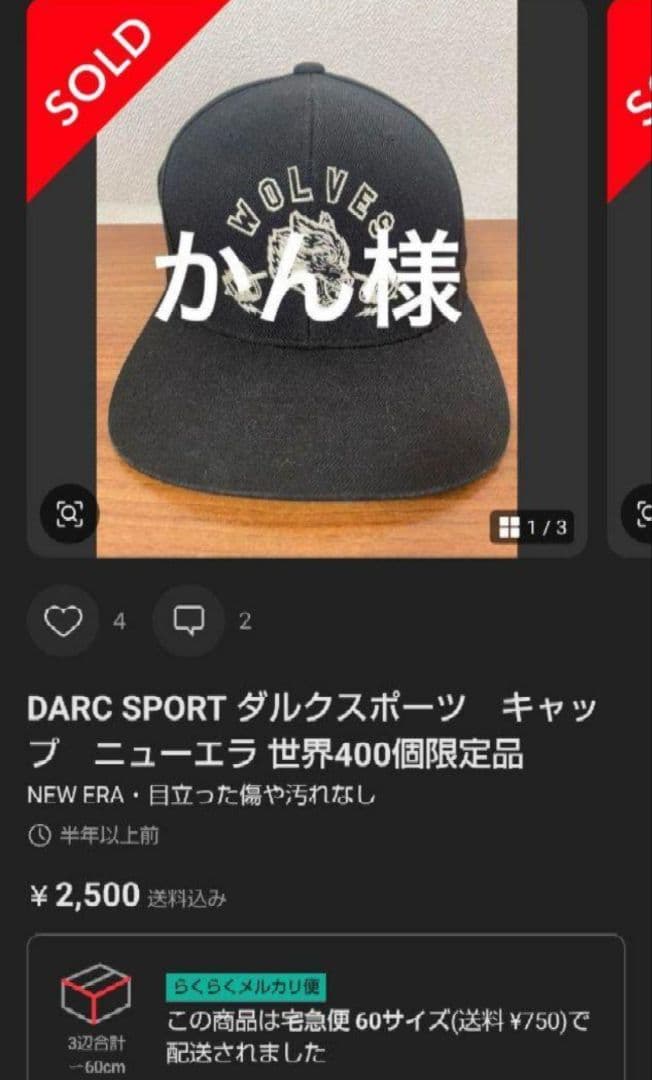The image size is (652, 1080).
Task: Like this DARC SPORT cap listing
Action: [63, 621]
